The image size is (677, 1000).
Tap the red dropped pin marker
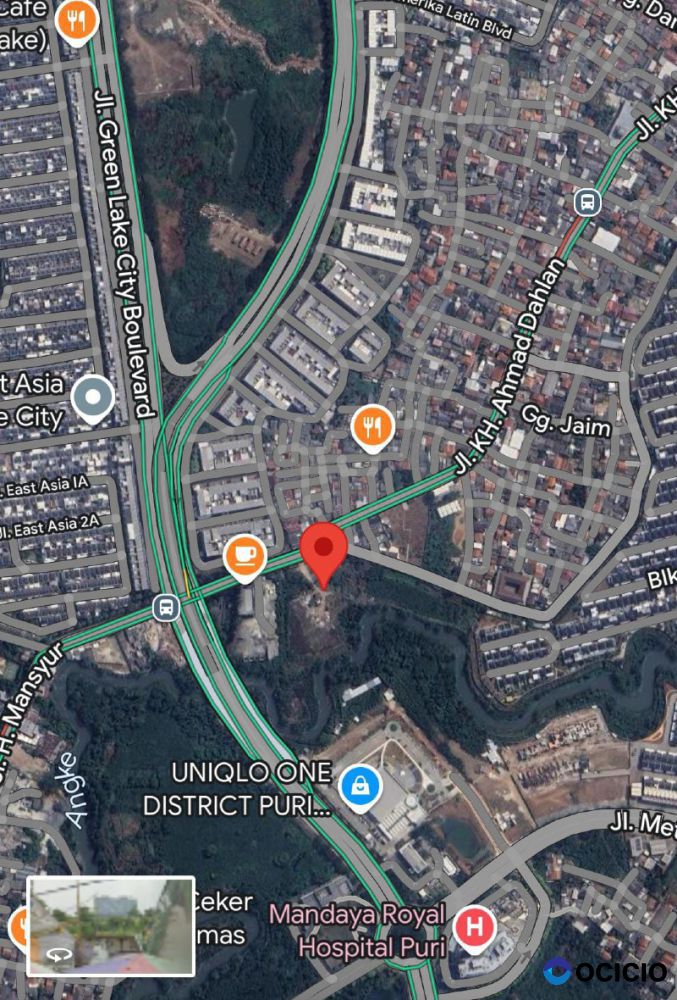pyautogui.click(x=324, y=549)
